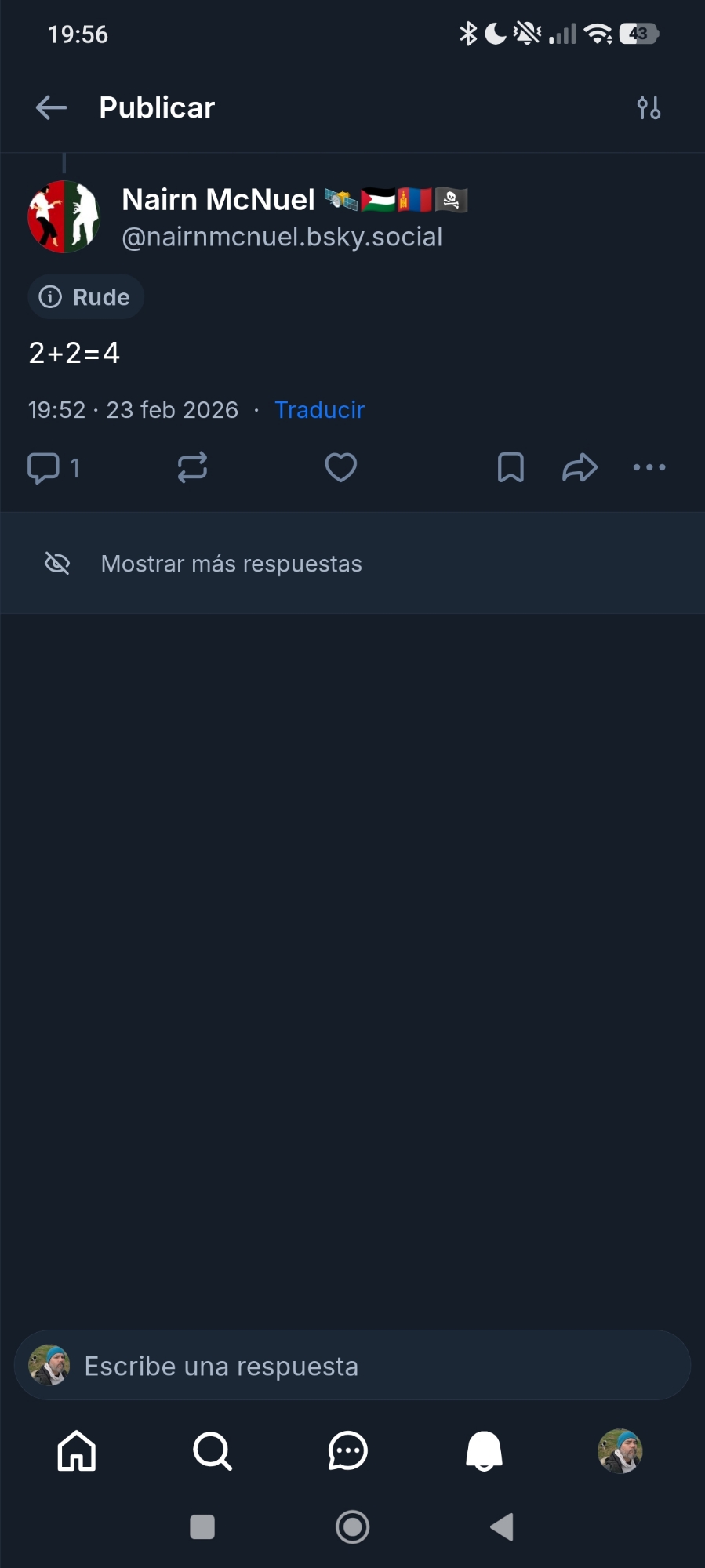Viewport: 705px width, 1568px height.
Task: Open Nairn McNuel's profile picture
Action: (64, 217)
